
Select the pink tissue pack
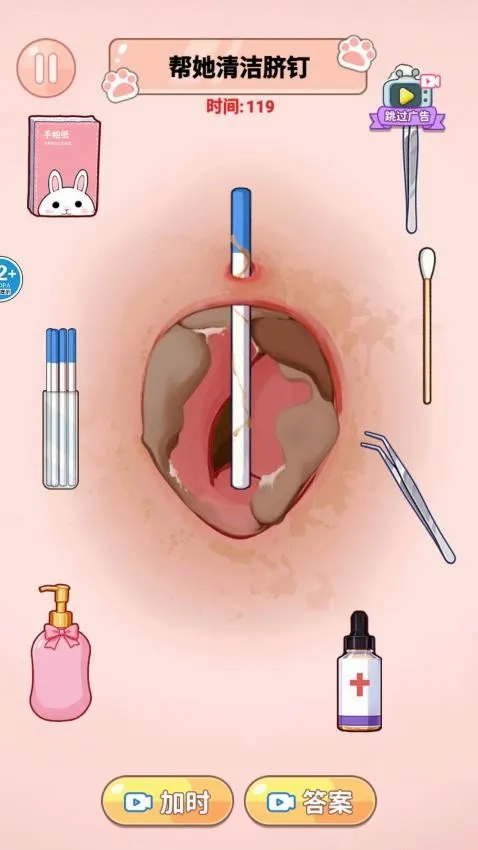tap(64, 166)
